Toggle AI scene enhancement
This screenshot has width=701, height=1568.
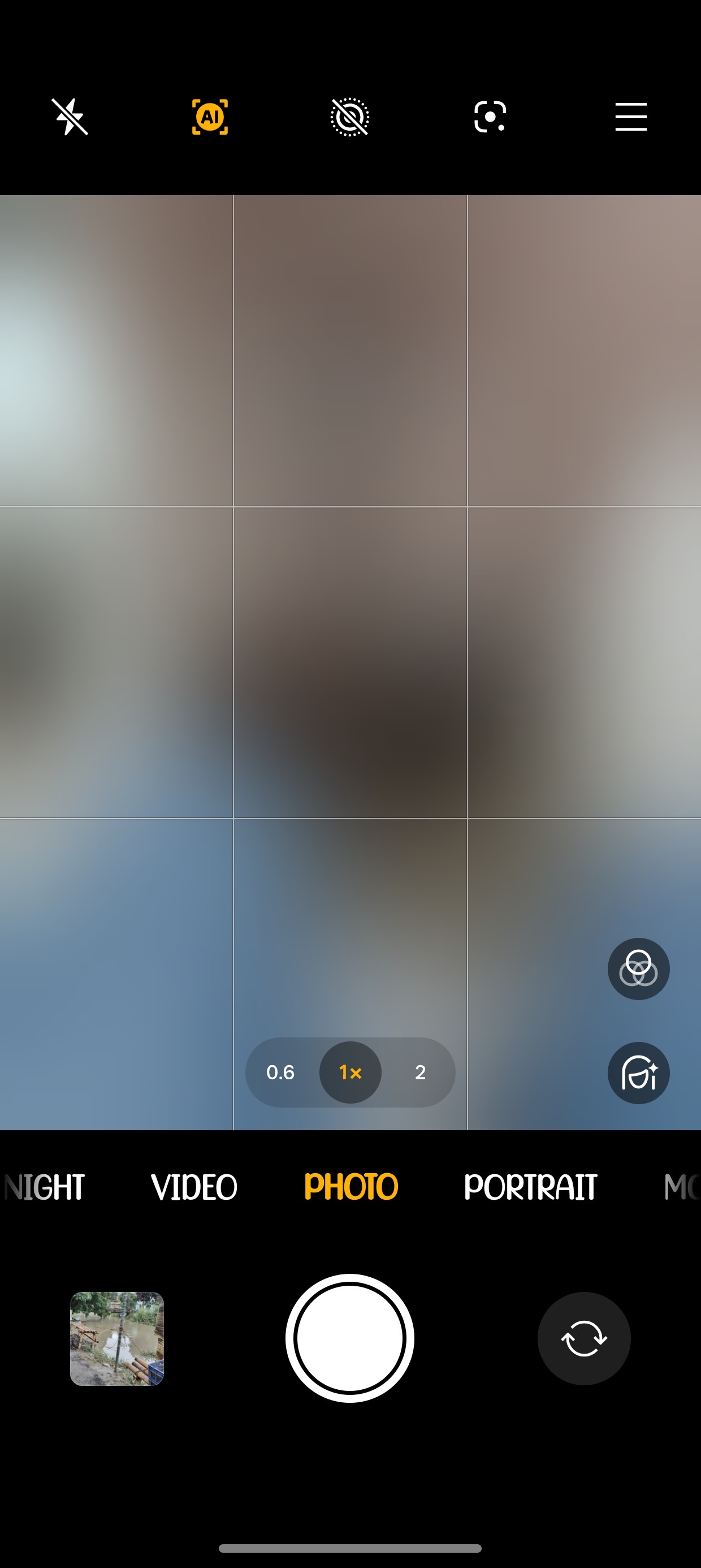click(210, 117)
